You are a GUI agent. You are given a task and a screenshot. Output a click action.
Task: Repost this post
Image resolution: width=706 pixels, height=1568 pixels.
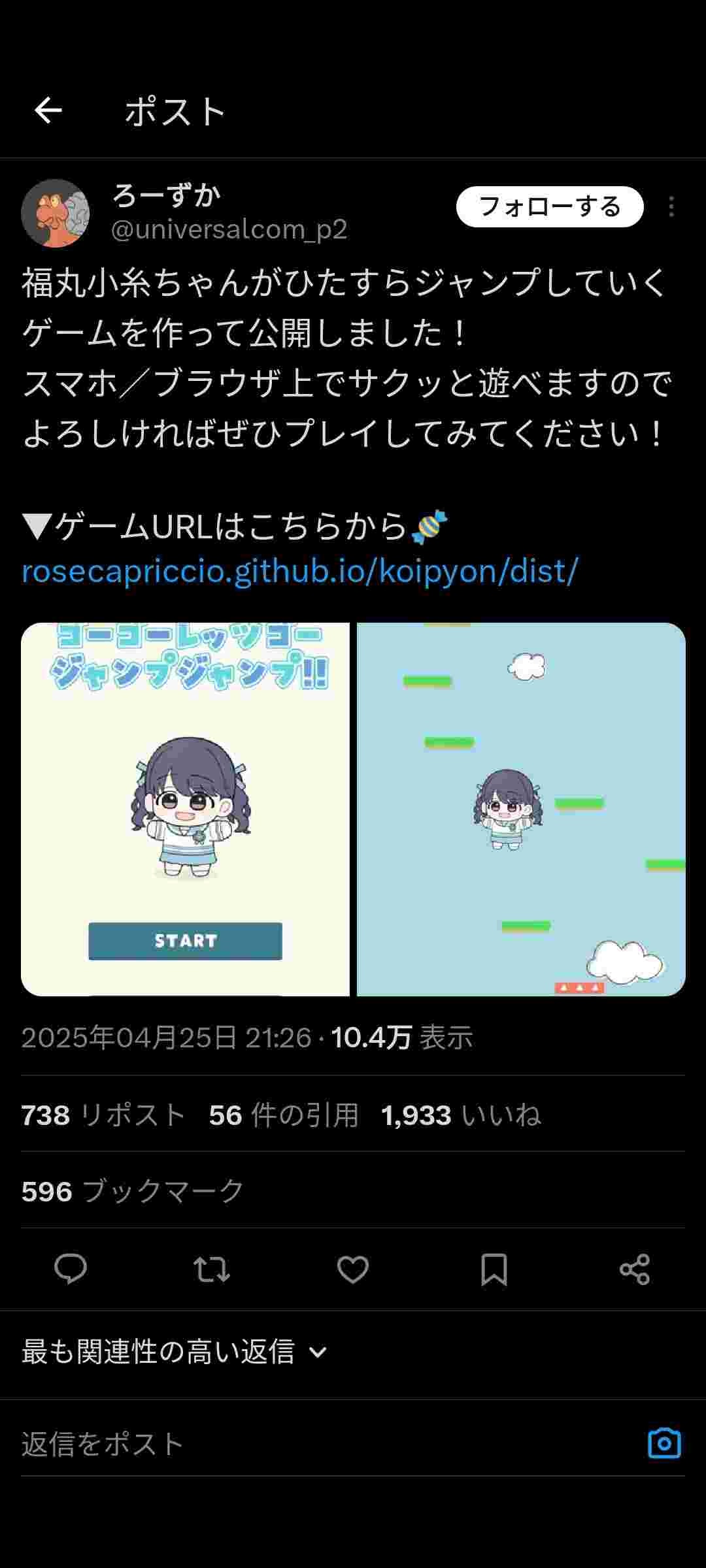click(212, 1269)
